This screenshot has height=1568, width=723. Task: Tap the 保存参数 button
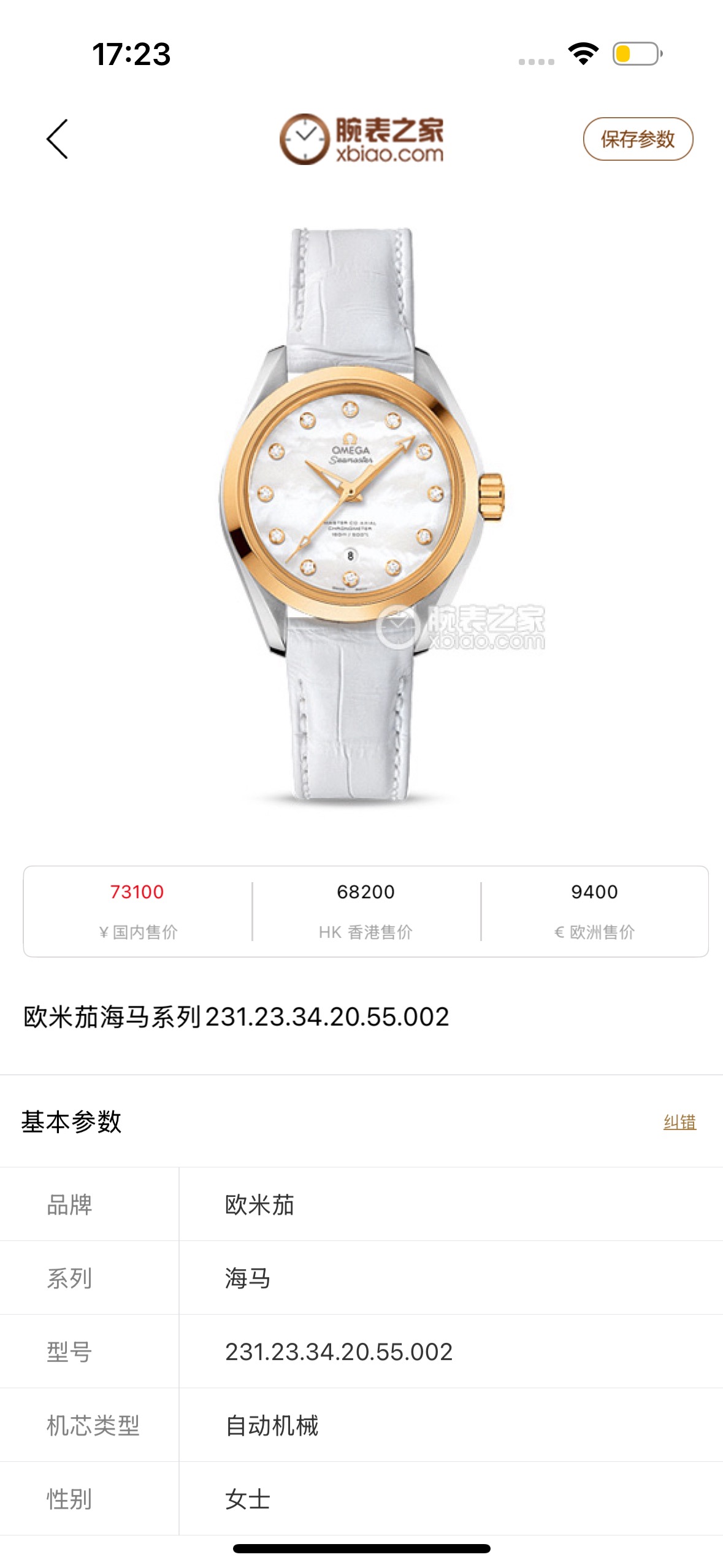point(637,139)
